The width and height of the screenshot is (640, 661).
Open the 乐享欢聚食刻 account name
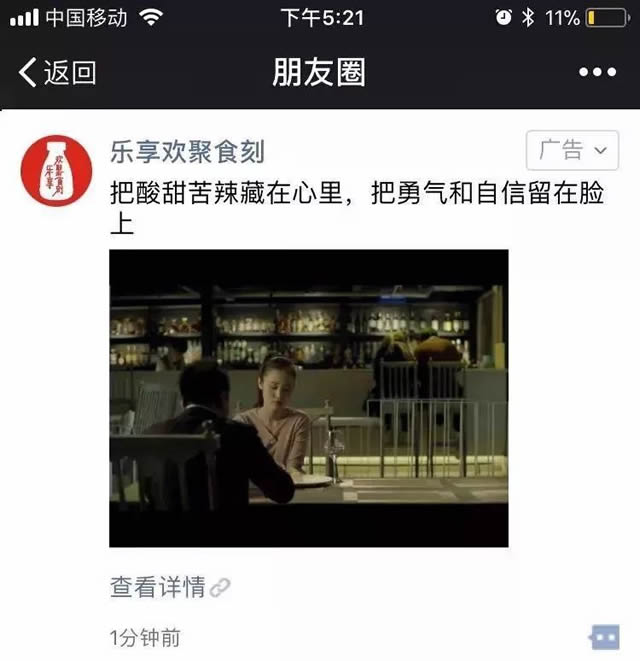pyautogui.click(x=187, y=151)
